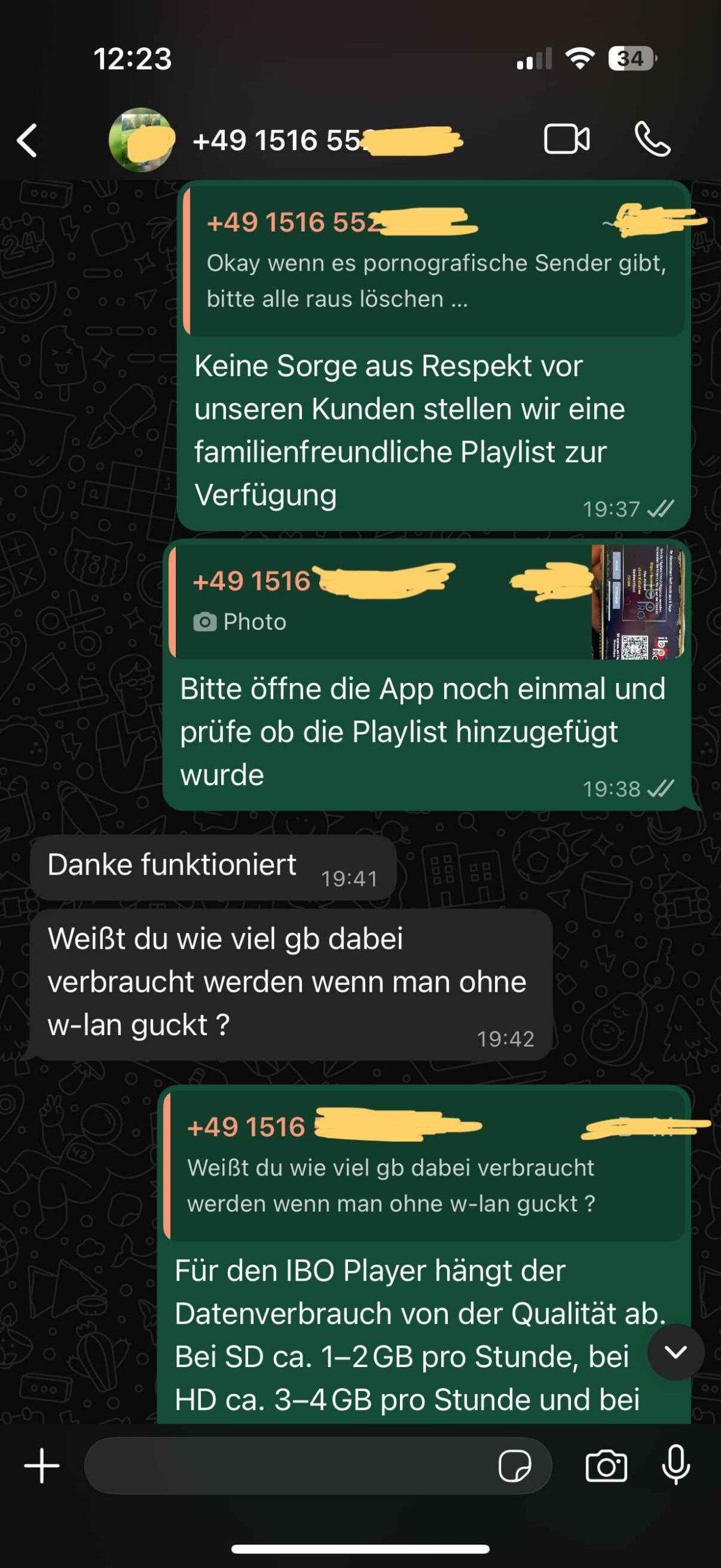Screen dimensions: 721x1568
Task: Open the camera to send a photo
Action: [606, 1466]
